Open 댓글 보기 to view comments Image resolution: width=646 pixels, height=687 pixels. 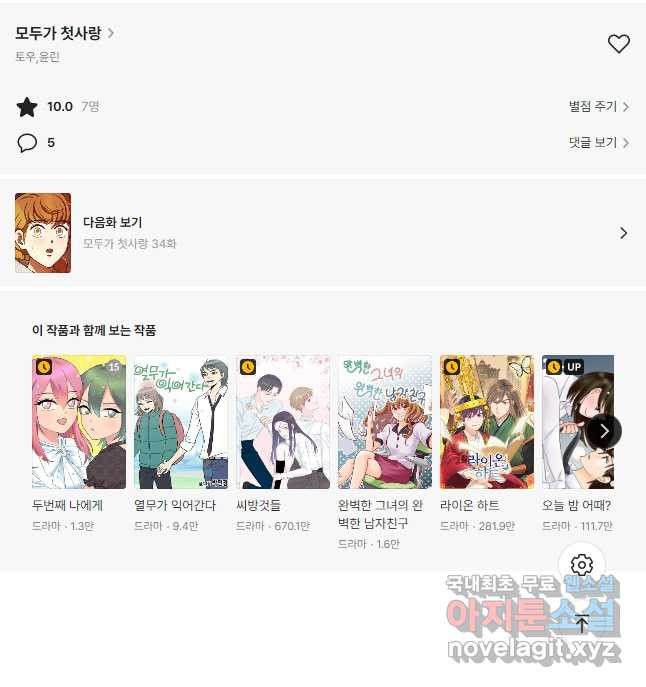[x=598, y=143]
